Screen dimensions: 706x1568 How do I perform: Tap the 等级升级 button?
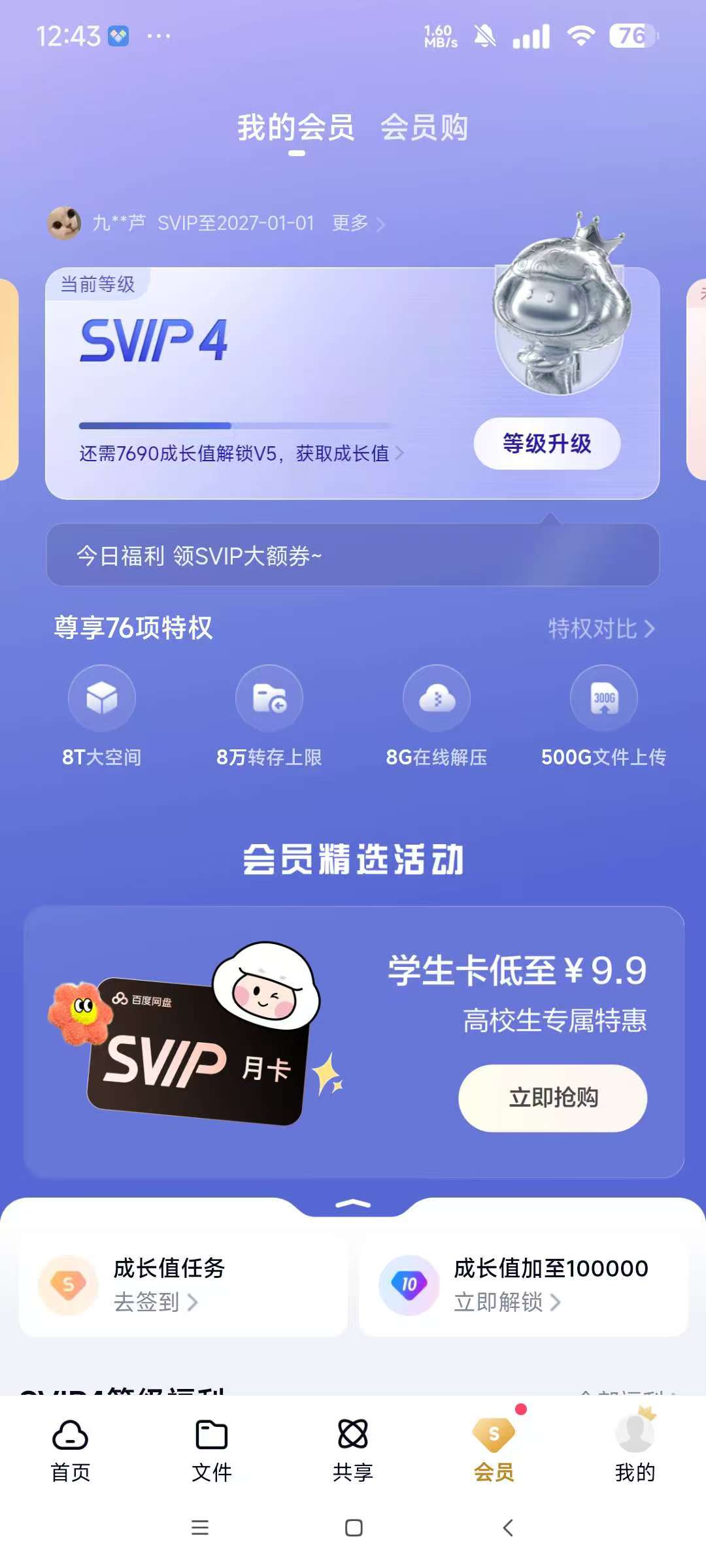tap(546, 444)
